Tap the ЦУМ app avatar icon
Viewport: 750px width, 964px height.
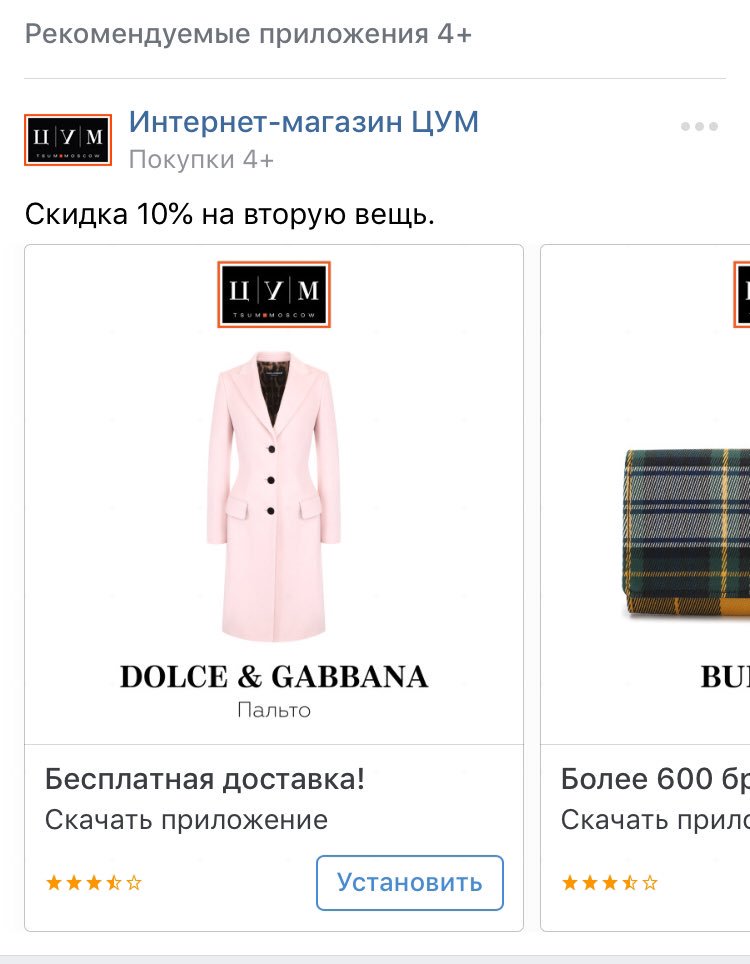tap(67, 141)
